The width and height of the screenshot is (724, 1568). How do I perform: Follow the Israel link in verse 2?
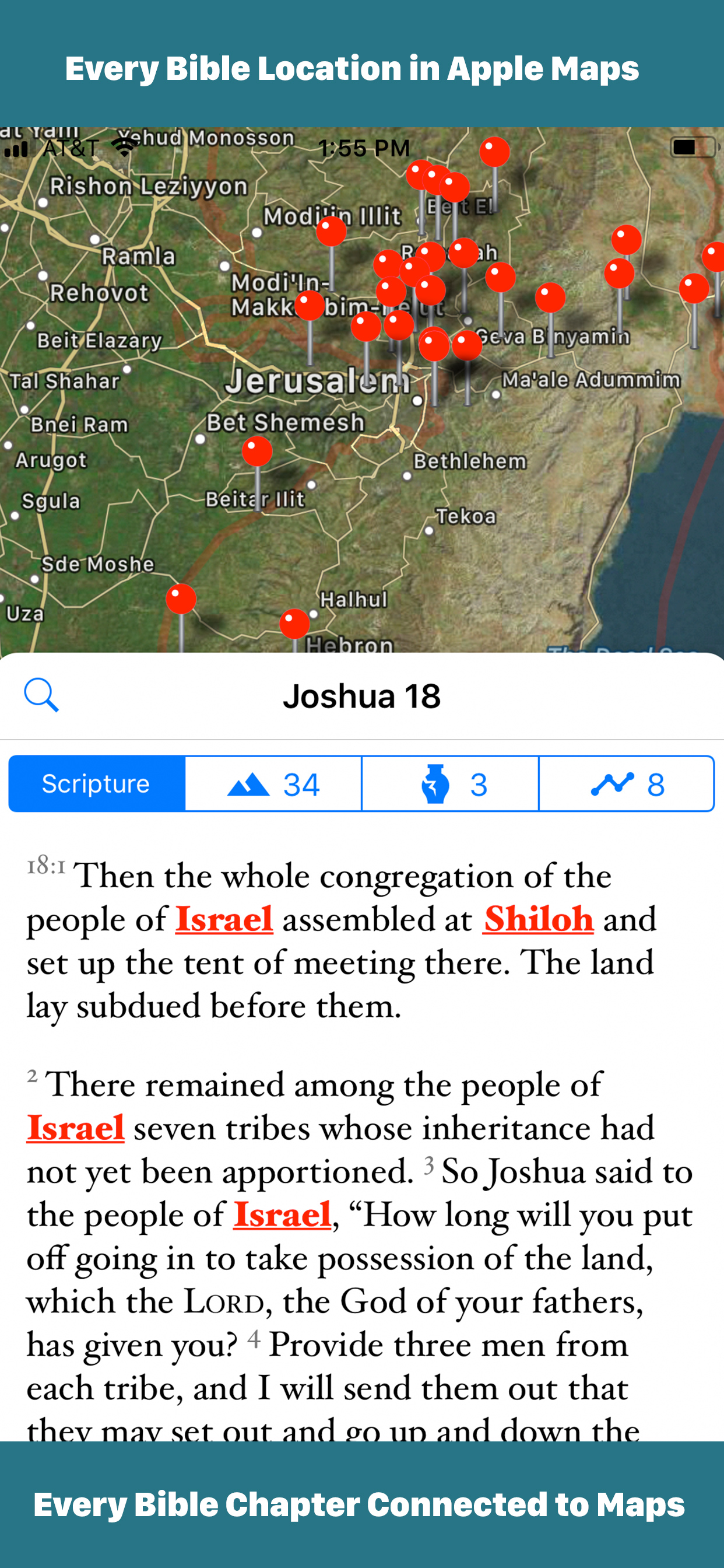click(x=75, y=1128)
